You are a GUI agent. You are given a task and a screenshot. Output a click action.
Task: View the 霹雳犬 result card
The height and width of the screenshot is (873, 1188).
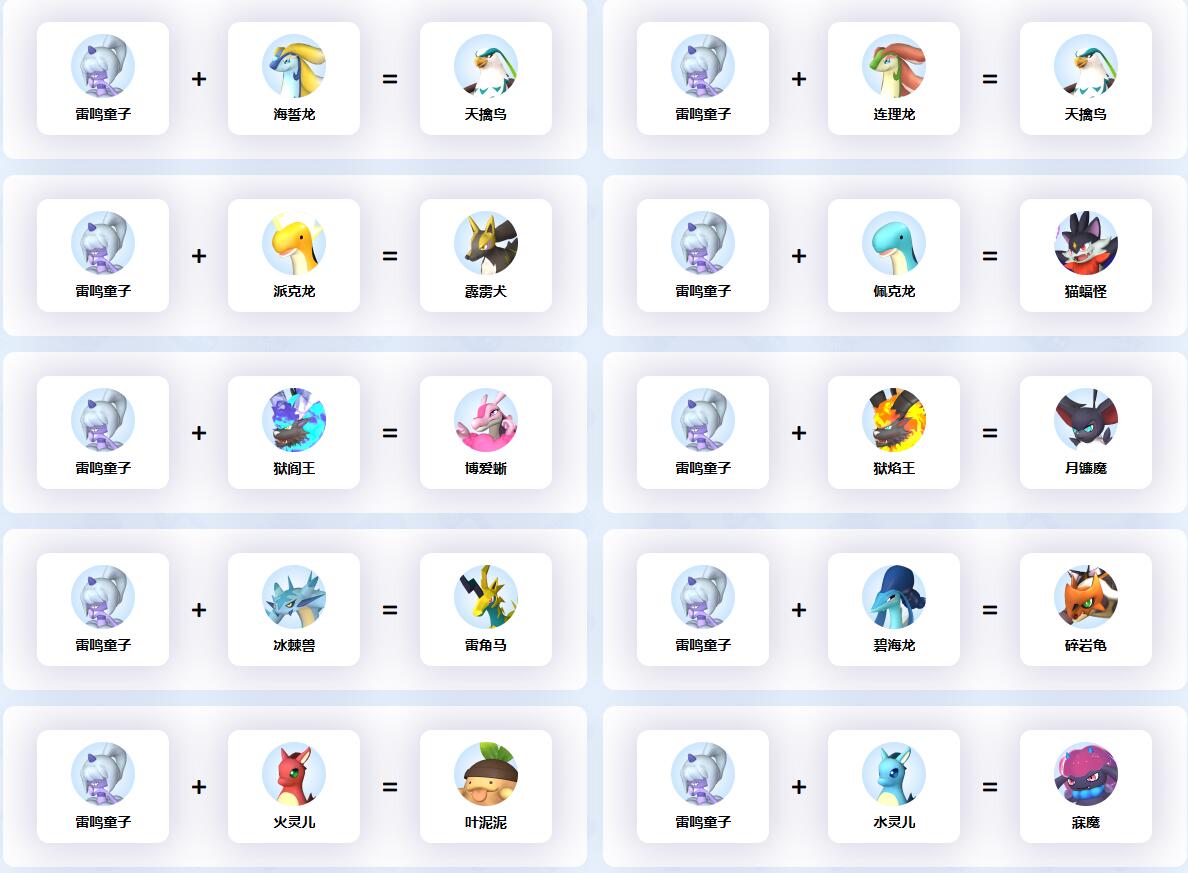pos(486,256)
